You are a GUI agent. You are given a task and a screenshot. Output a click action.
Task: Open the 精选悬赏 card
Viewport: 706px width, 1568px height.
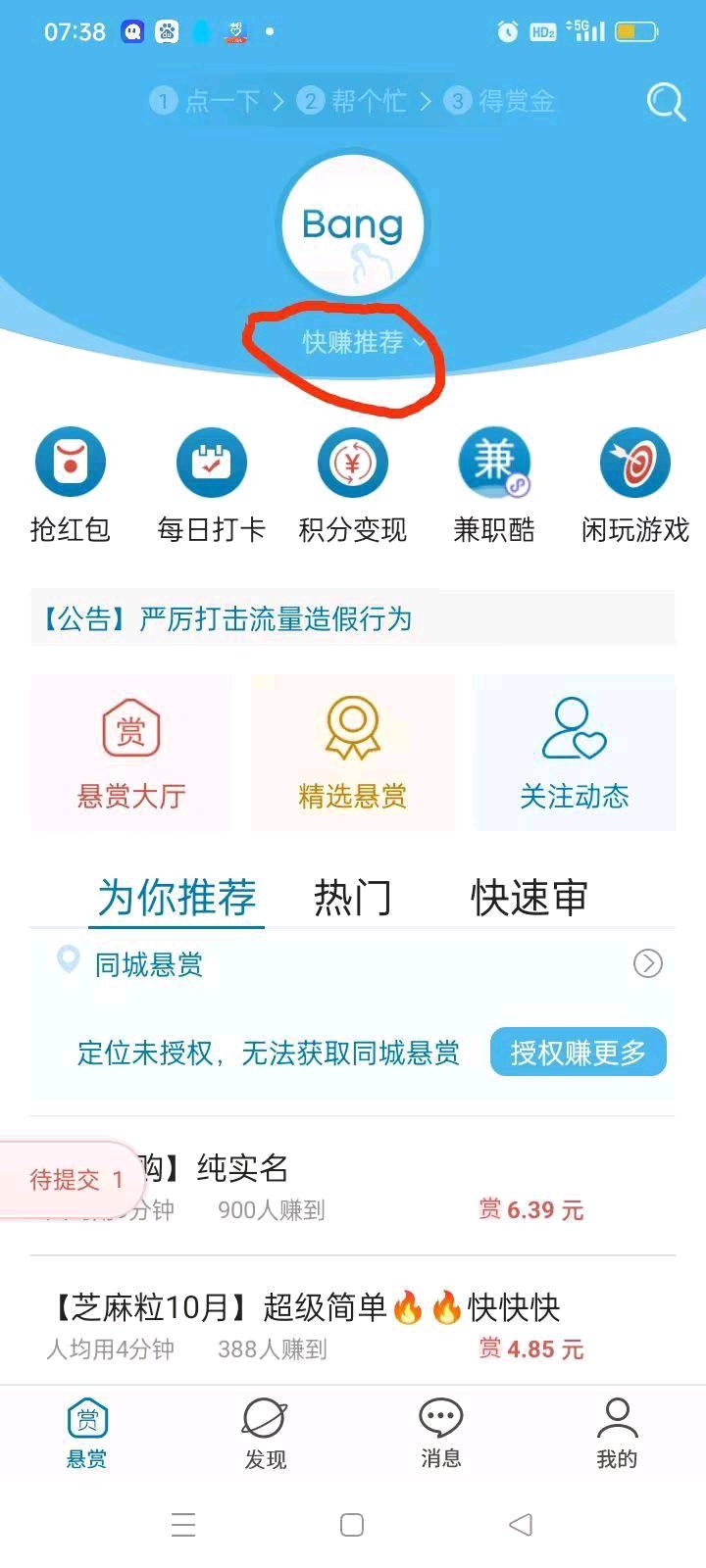click(353, 753)
